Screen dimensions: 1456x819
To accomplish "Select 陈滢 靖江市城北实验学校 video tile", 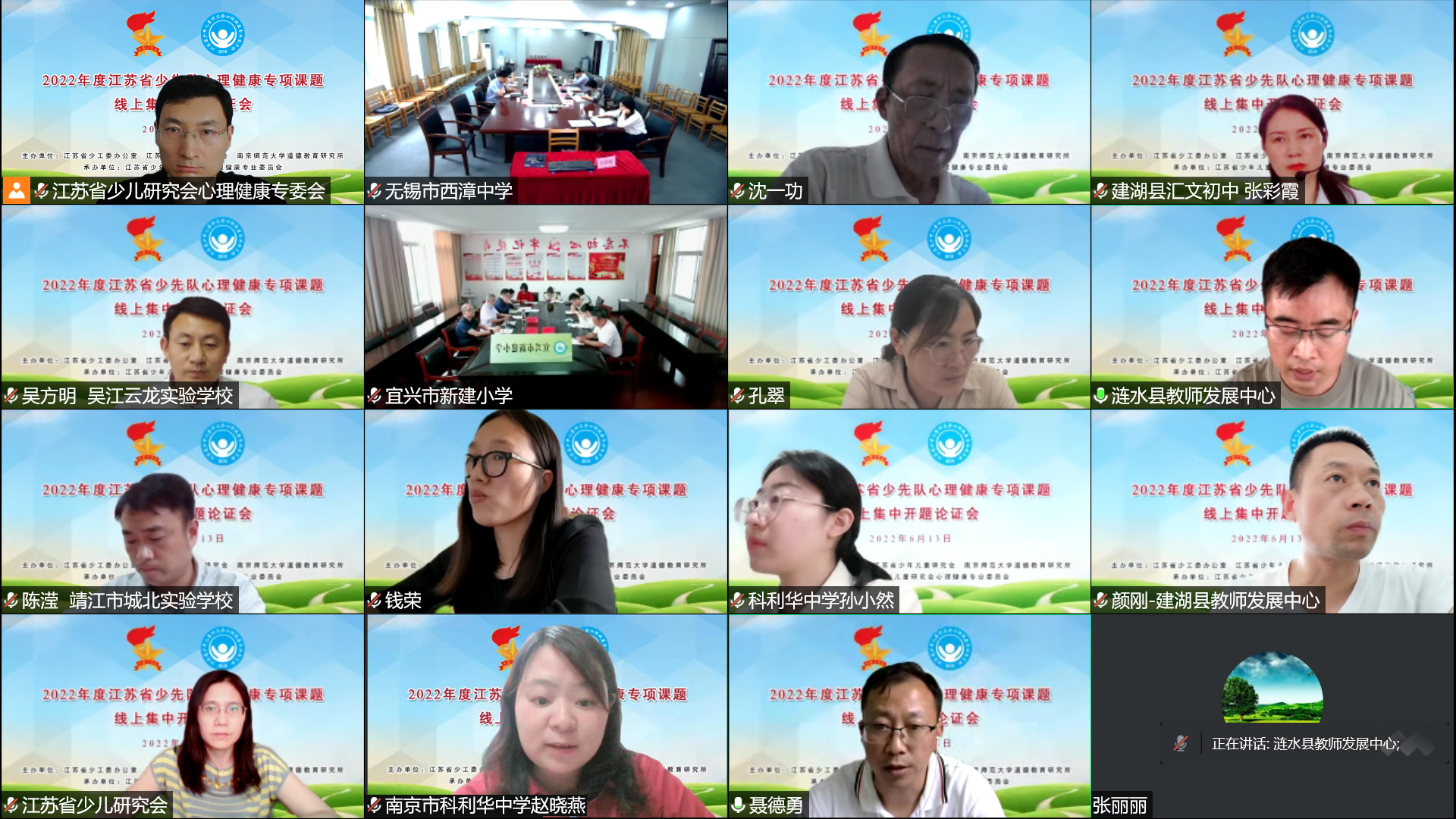I will (182, 512).
